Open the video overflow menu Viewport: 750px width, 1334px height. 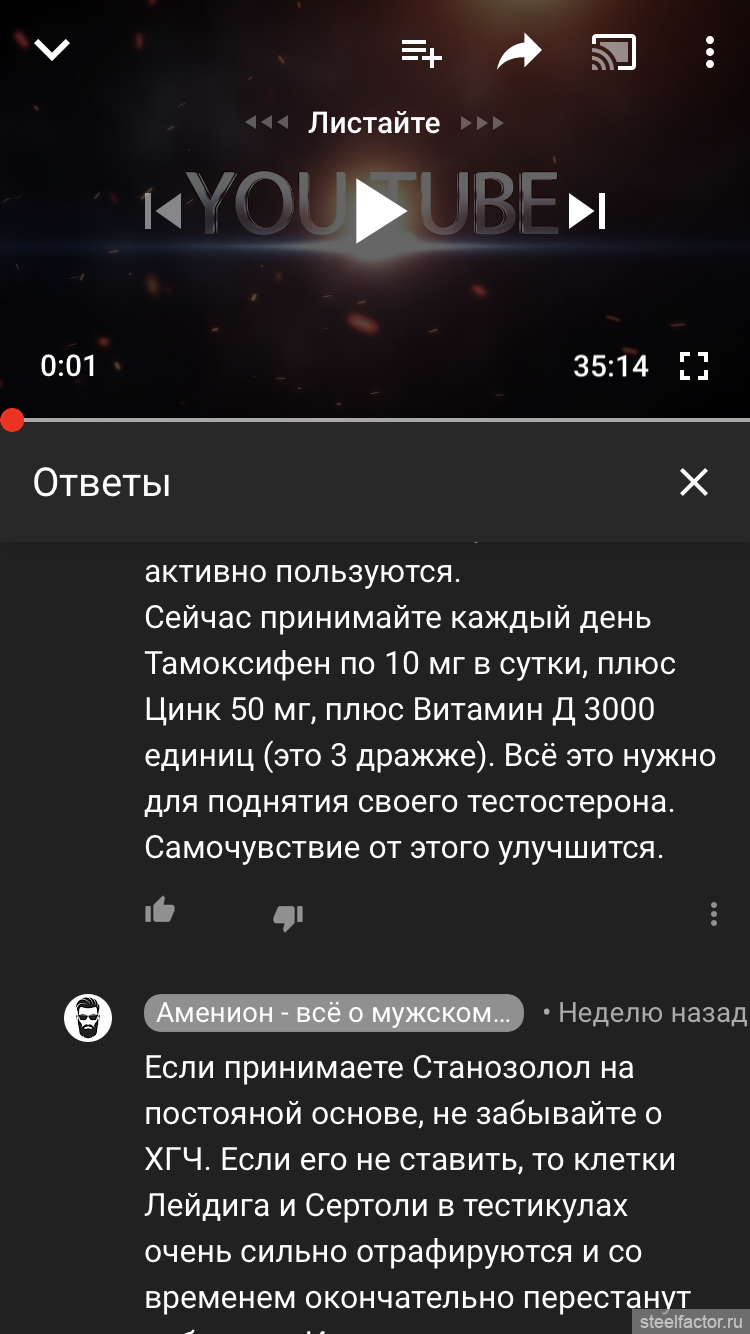pyautogui.click(x=709, y=52)
